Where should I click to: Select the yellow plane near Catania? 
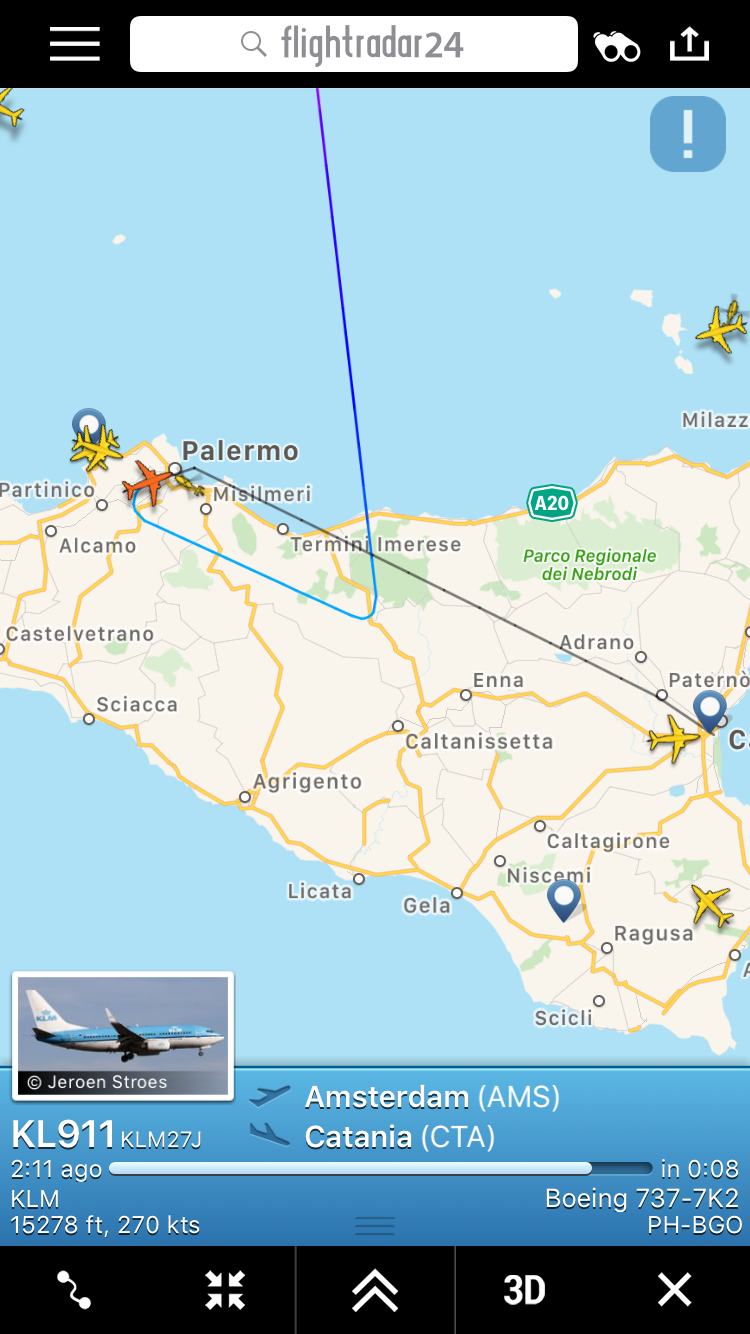673,740
